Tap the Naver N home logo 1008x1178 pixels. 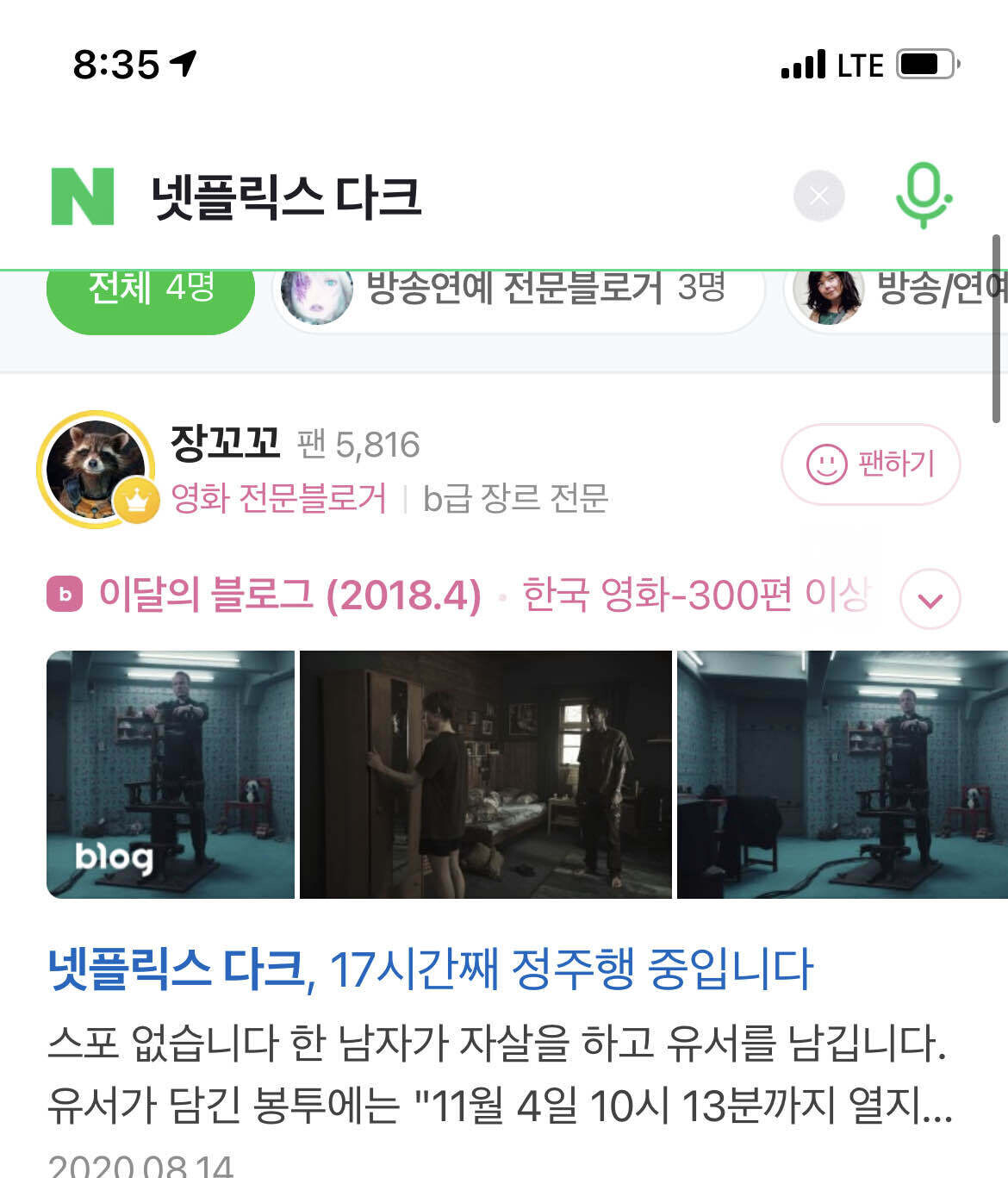point(83,196)
